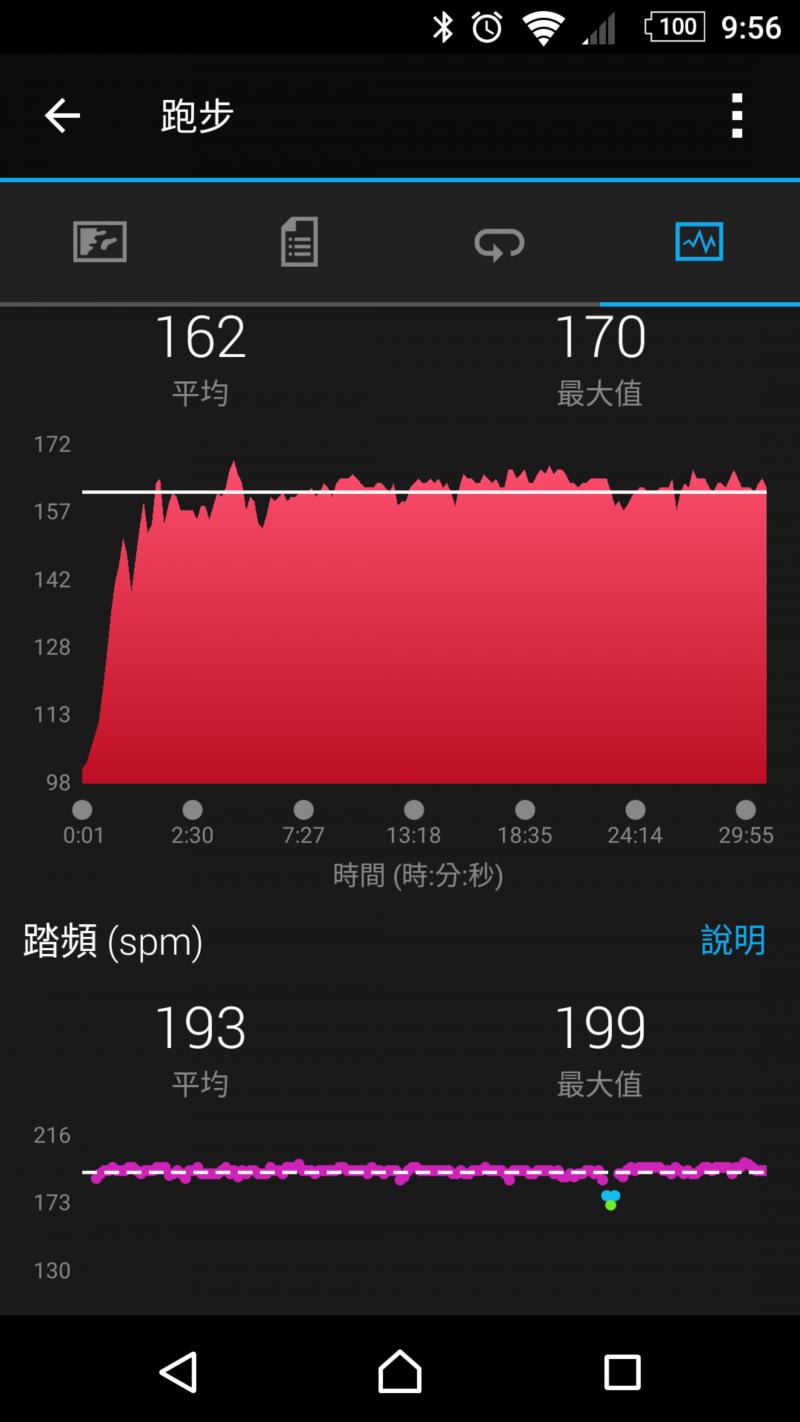
Task: Go back using the arrow icon
Action: click(x=62, y=116)
